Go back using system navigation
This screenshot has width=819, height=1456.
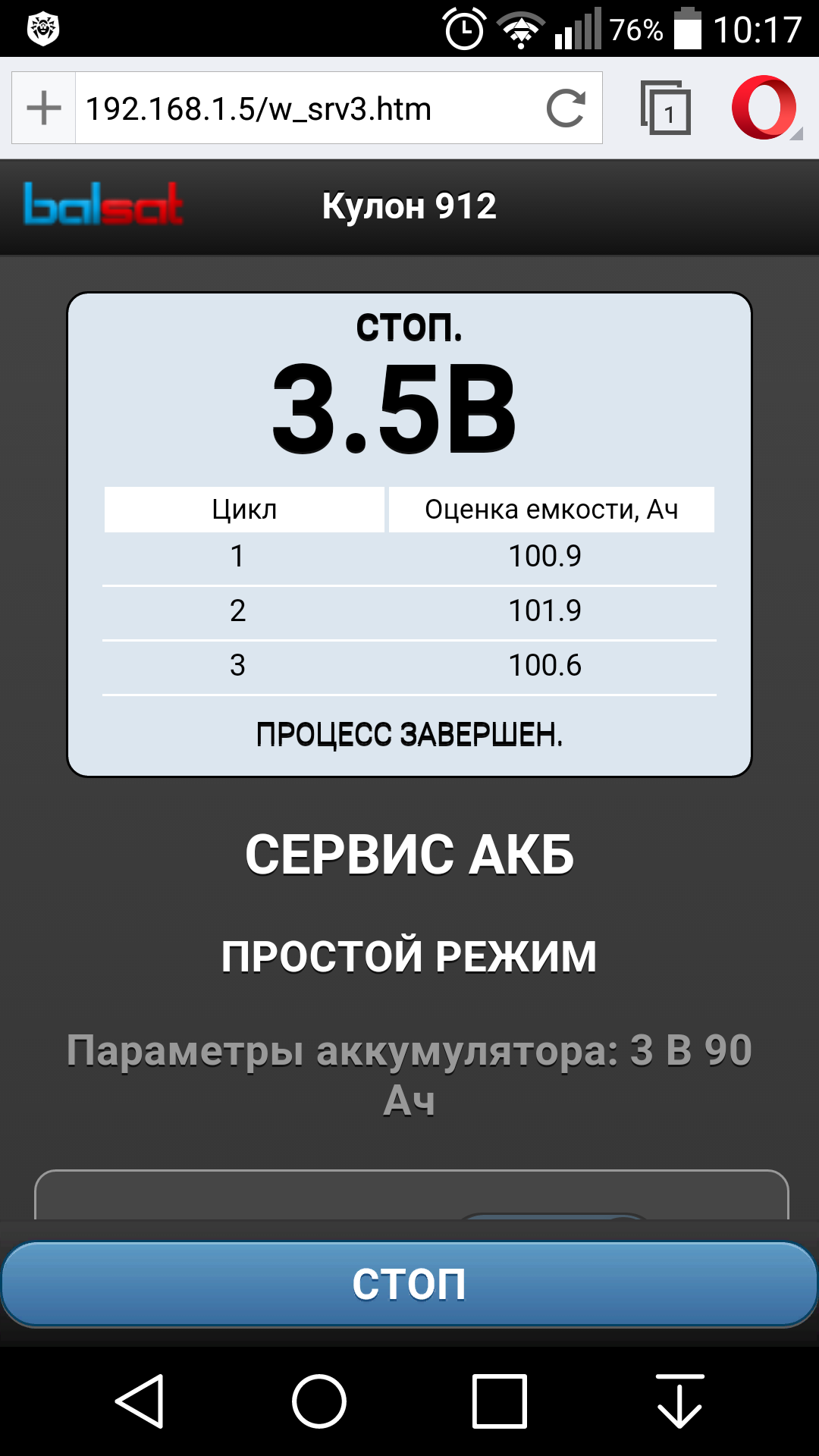(140, 1401)
